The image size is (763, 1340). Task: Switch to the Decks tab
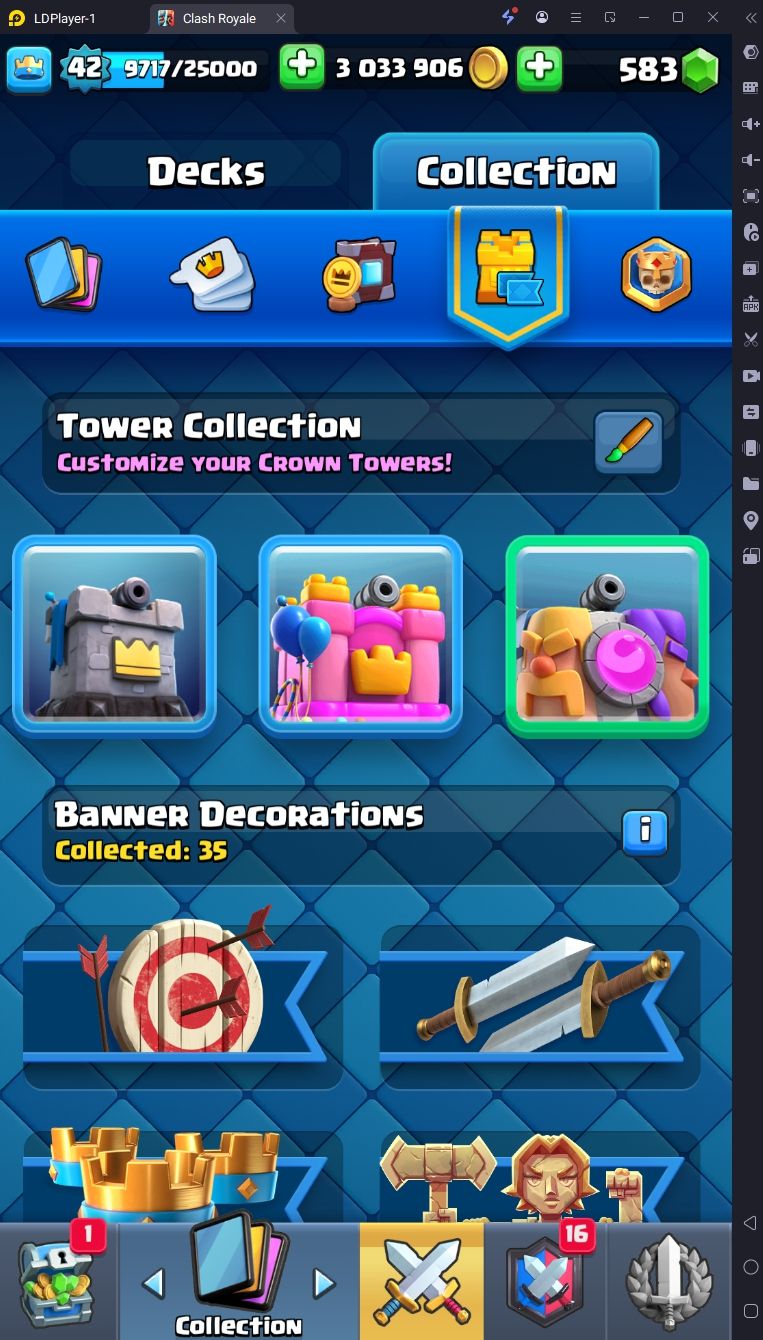[207, 172]
